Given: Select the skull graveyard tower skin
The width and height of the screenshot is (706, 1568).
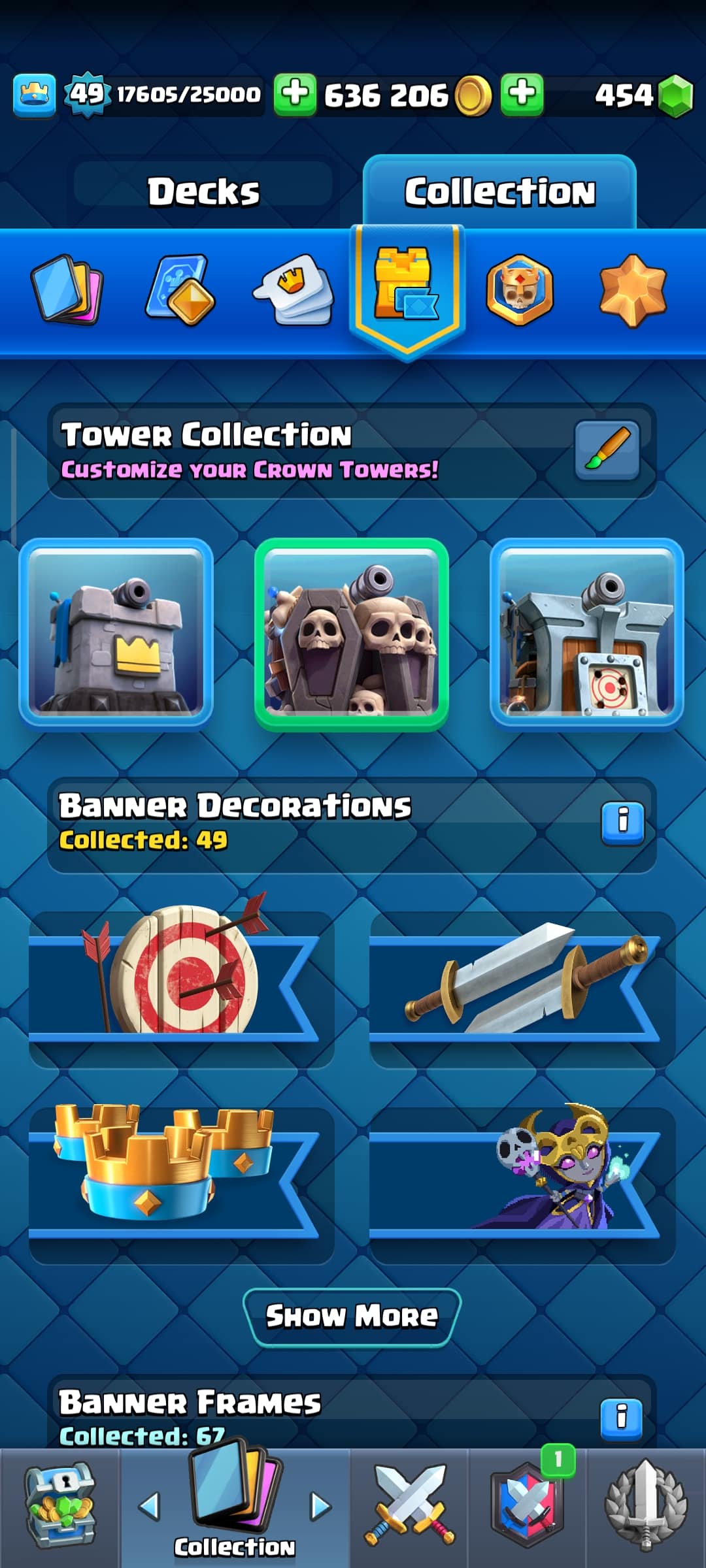Looking at the screenshot, I should (352, 634).
